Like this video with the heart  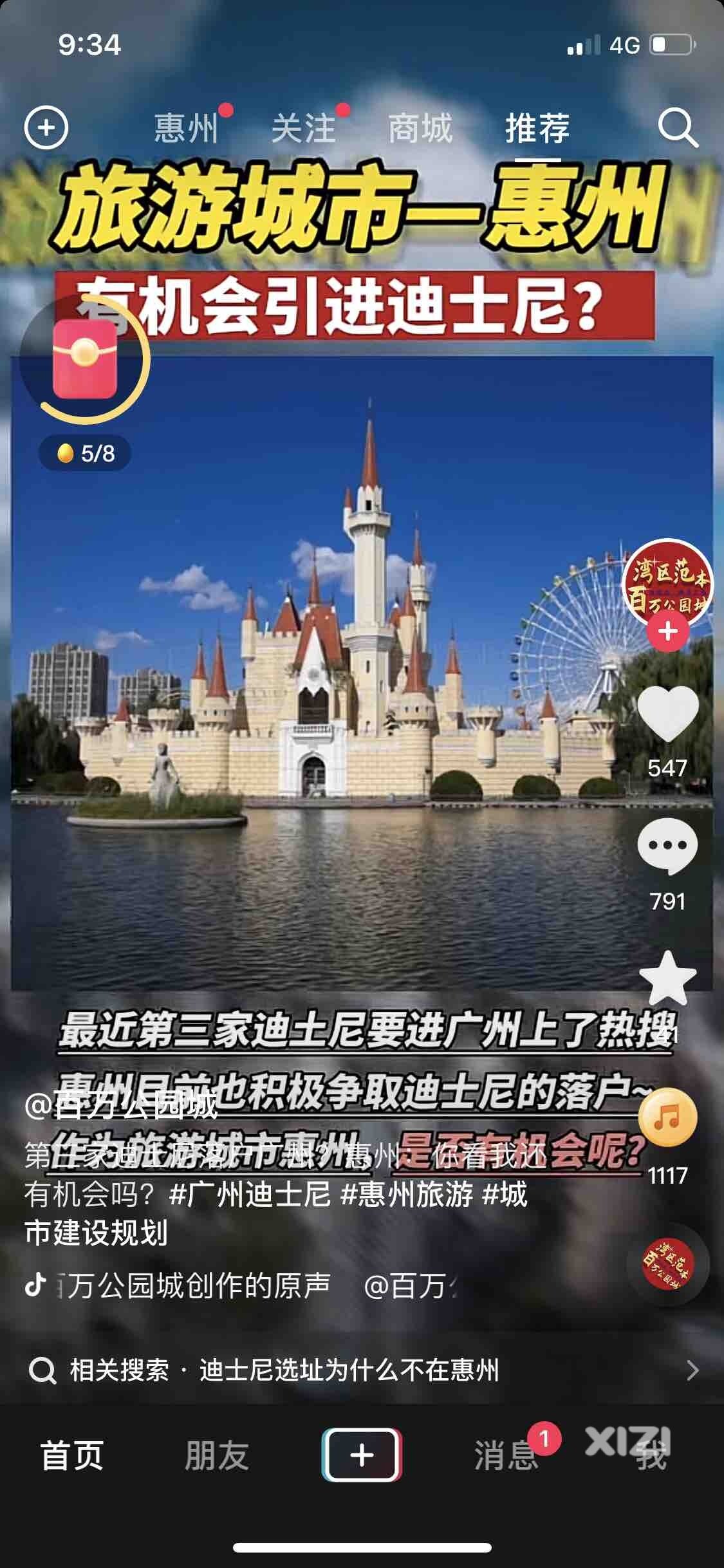tap(667, 713)
